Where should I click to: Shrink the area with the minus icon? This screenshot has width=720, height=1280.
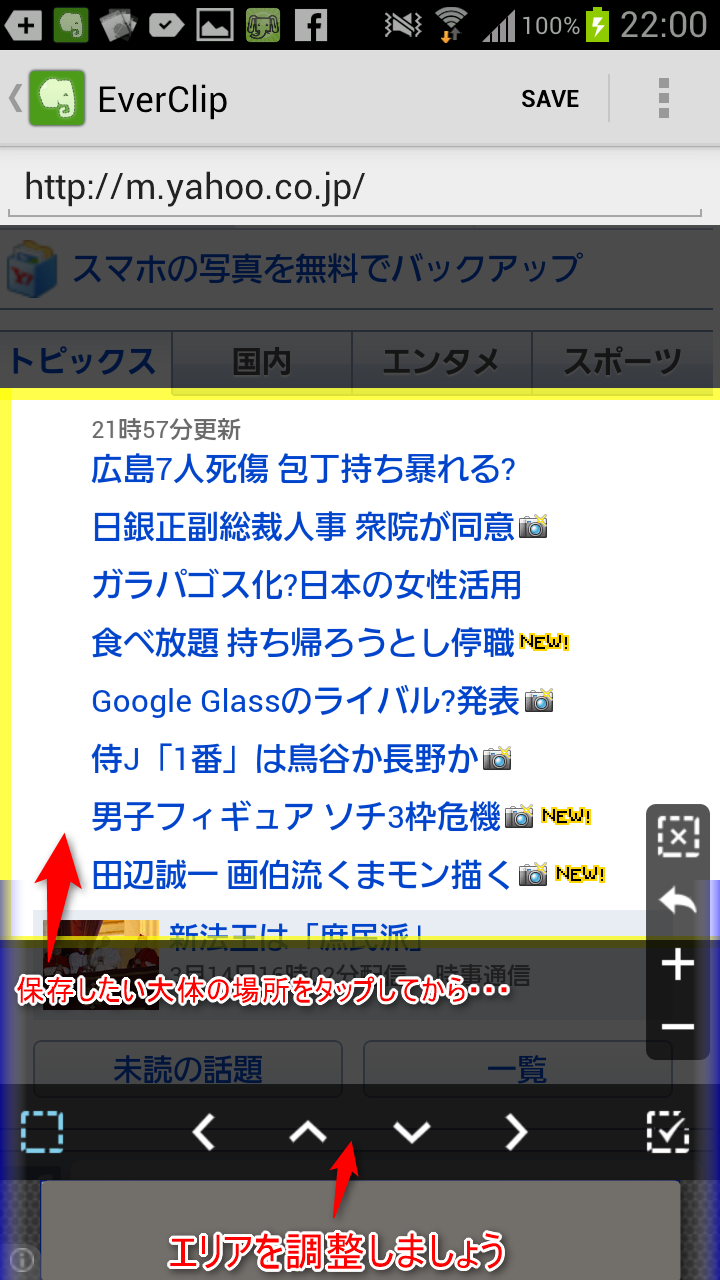point(678,1027)
